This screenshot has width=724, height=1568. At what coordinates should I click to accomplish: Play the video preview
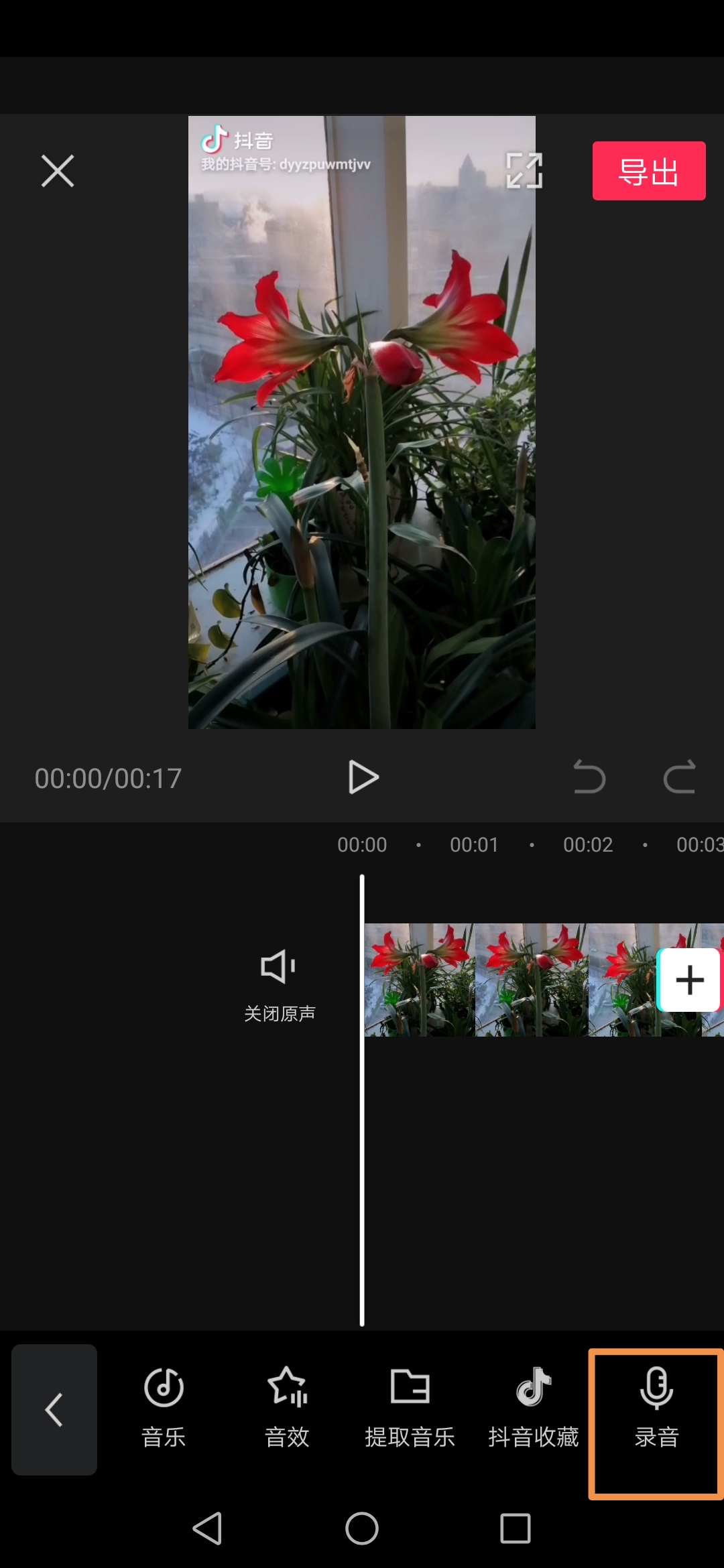point(363,777)
